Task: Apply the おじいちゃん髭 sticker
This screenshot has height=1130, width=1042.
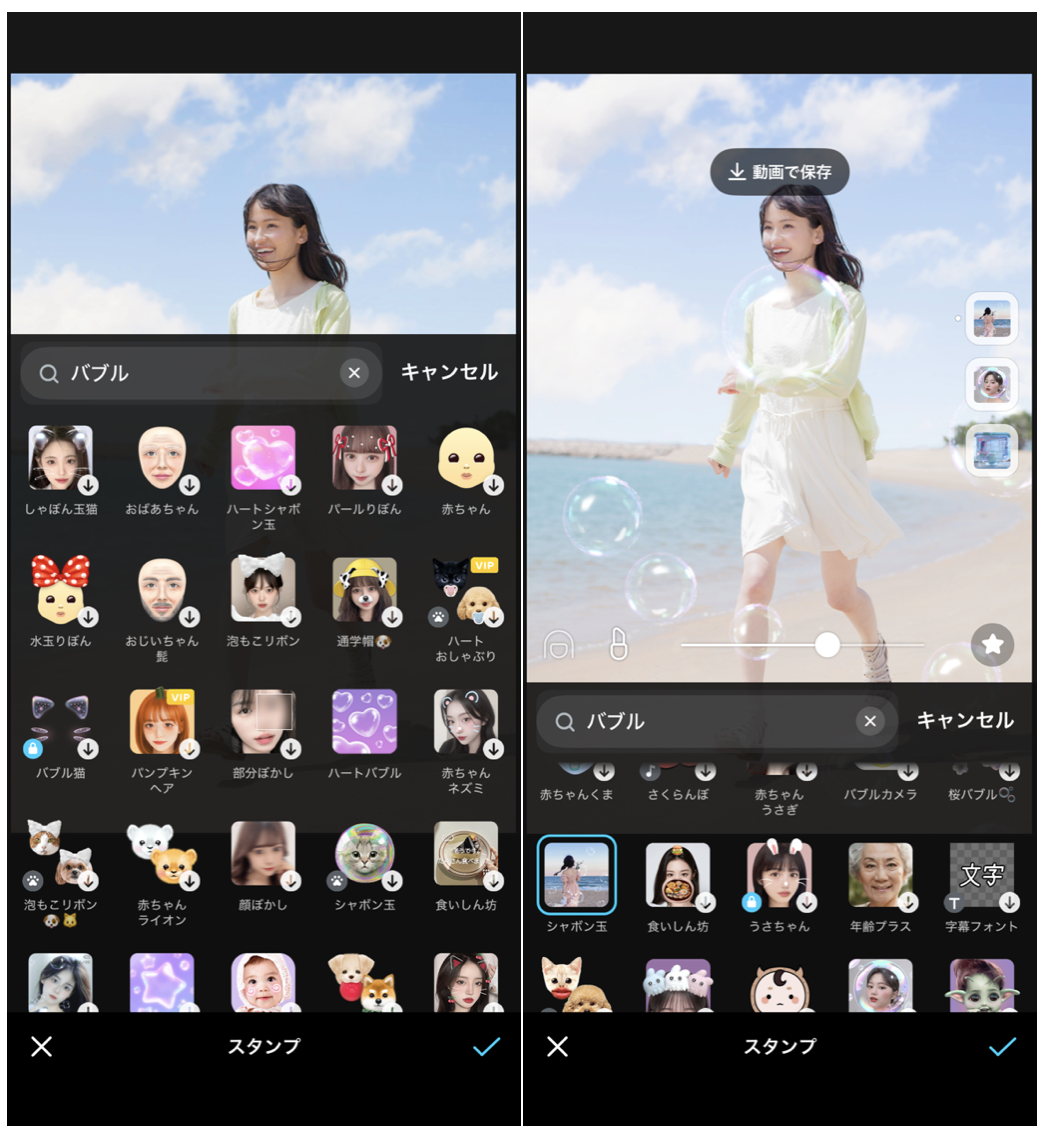Action: pos(163,590)
